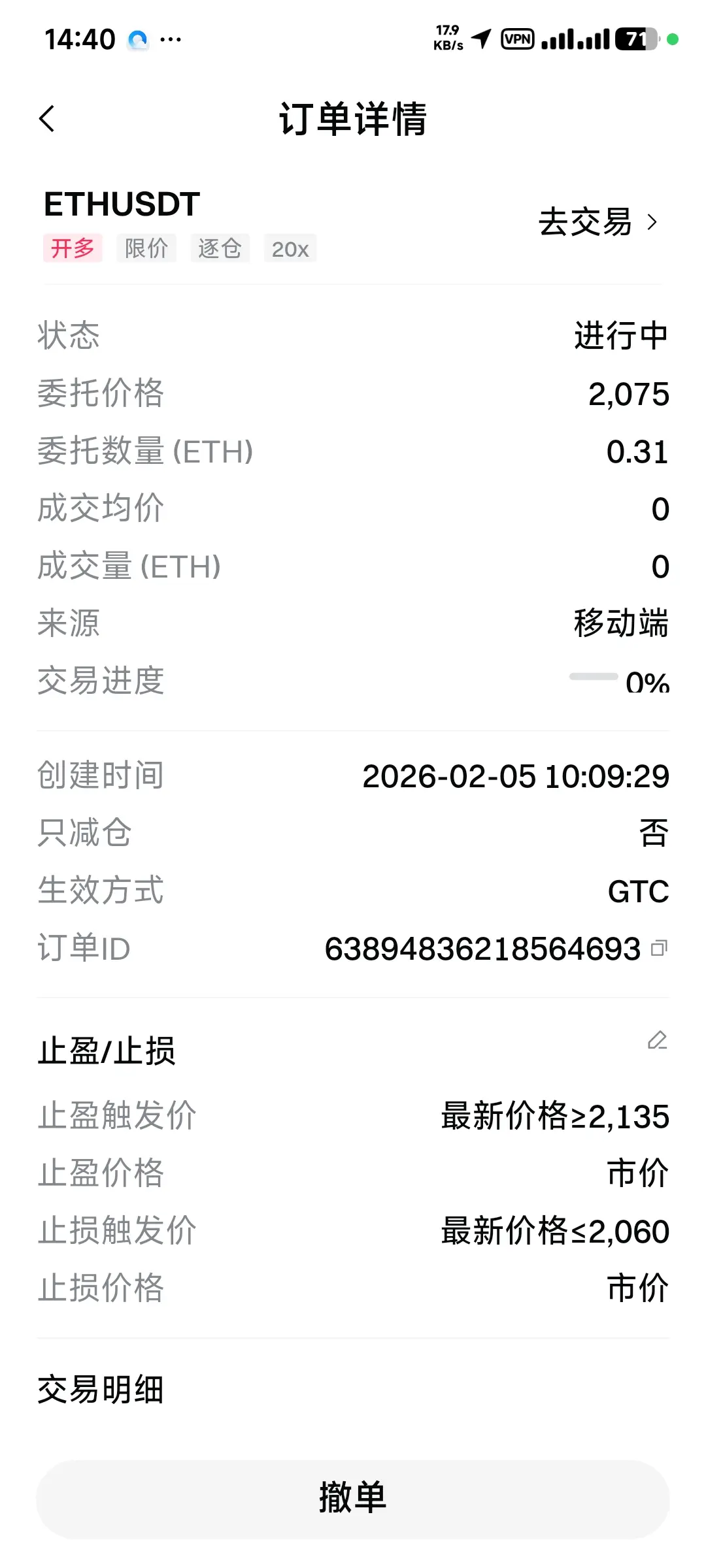The width and height of the screenshot is (706, 1568).
Task: Go back from the order details page
Action: click(47, 119)
